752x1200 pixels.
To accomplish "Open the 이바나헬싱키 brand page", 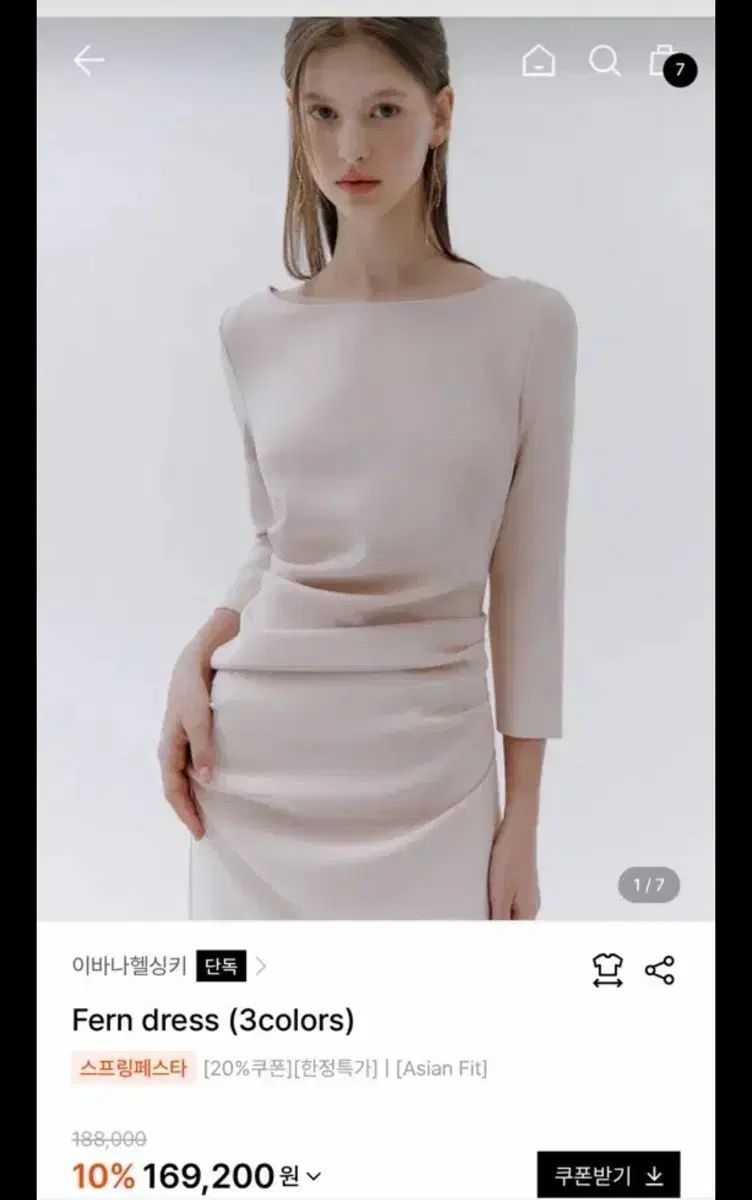I will pyautogui.click(x=129, y=966).
